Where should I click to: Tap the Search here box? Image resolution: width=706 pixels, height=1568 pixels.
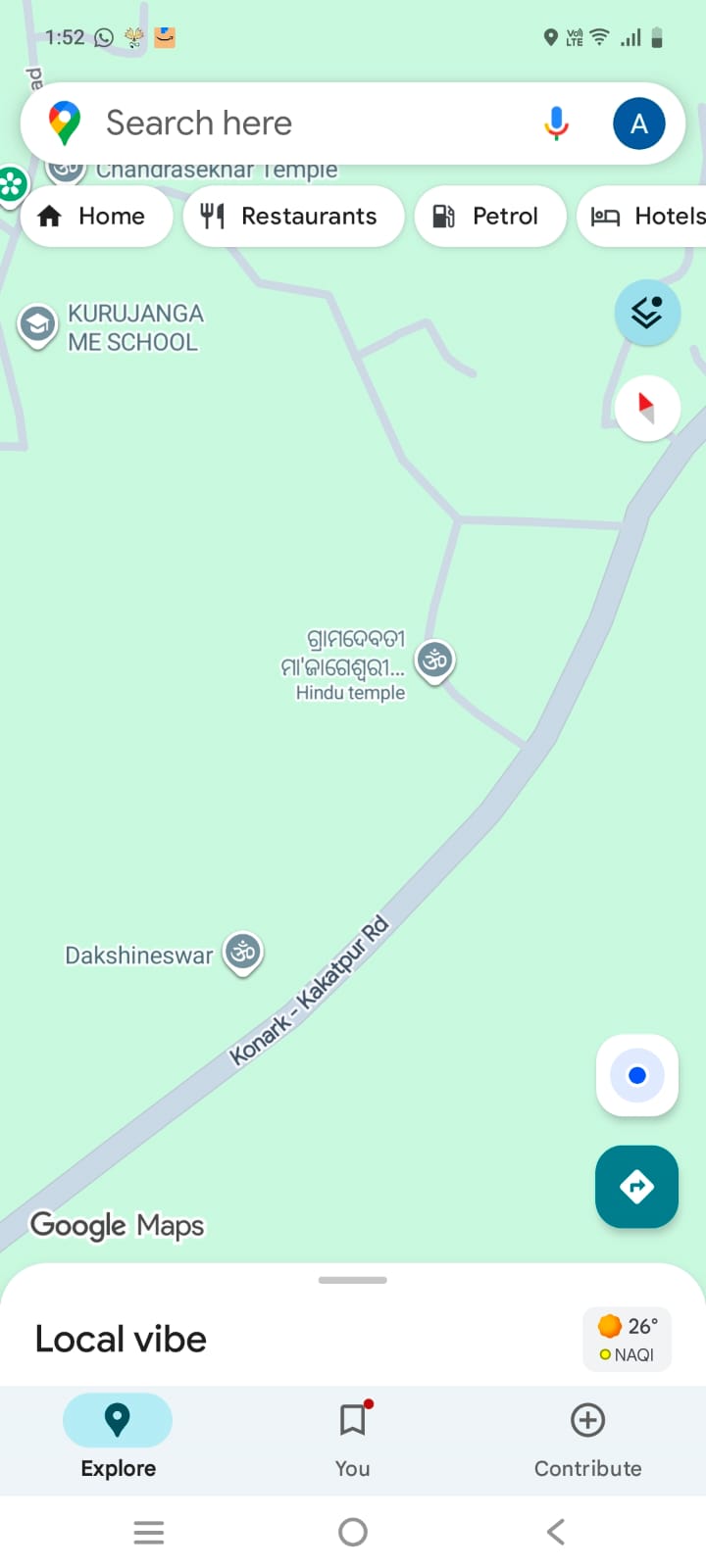pos(294,123)
